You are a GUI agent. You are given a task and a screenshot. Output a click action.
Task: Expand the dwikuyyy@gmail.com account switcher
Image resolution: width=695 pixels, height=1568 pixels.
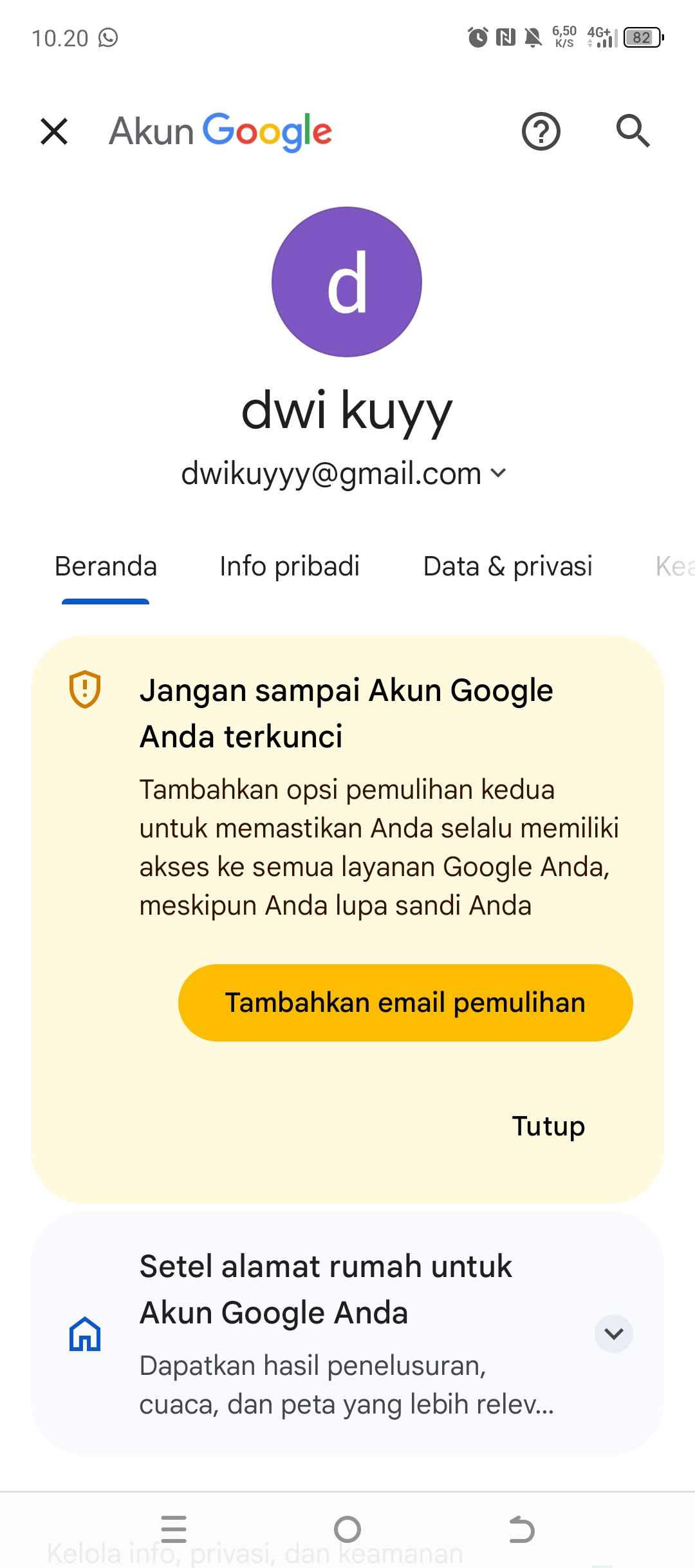344,474
